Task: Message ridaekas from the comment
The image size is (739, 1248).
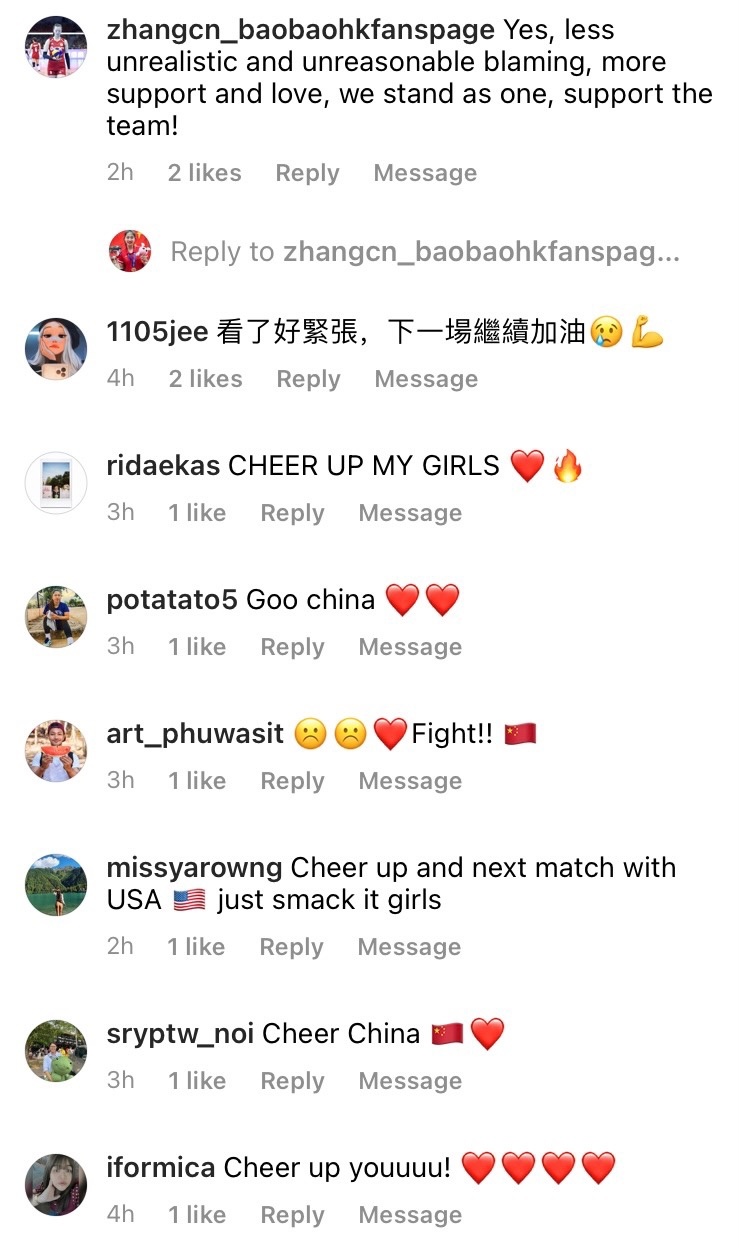Action: pyautogui.click(x=410, y=513)
